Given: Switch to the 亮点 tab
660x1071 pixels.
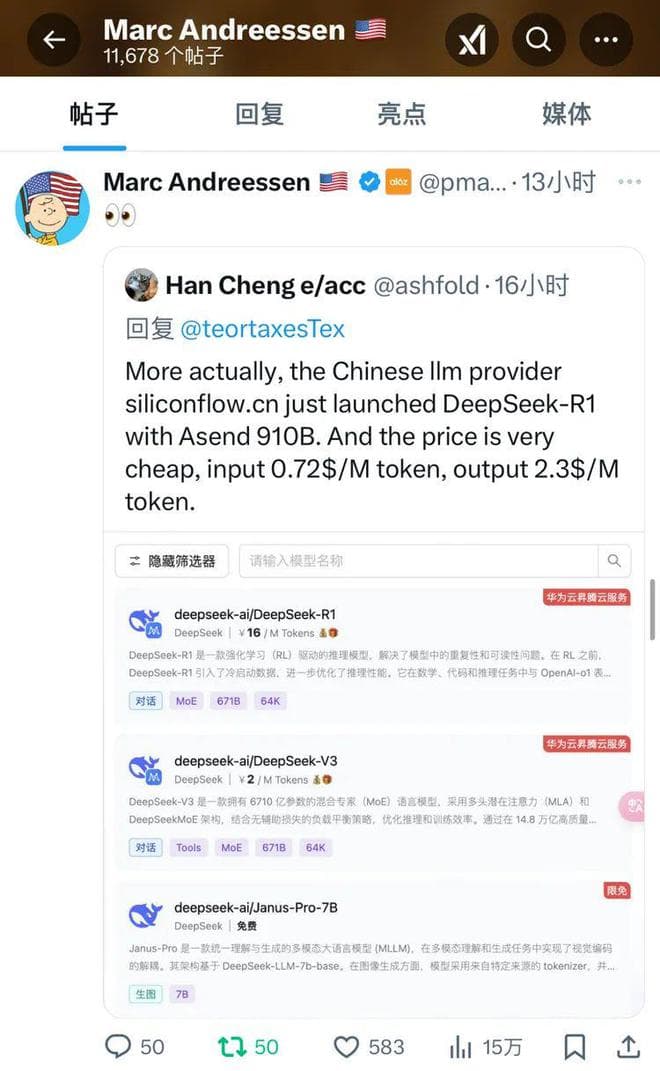Looking at the screenshot, I should point(401,113).
